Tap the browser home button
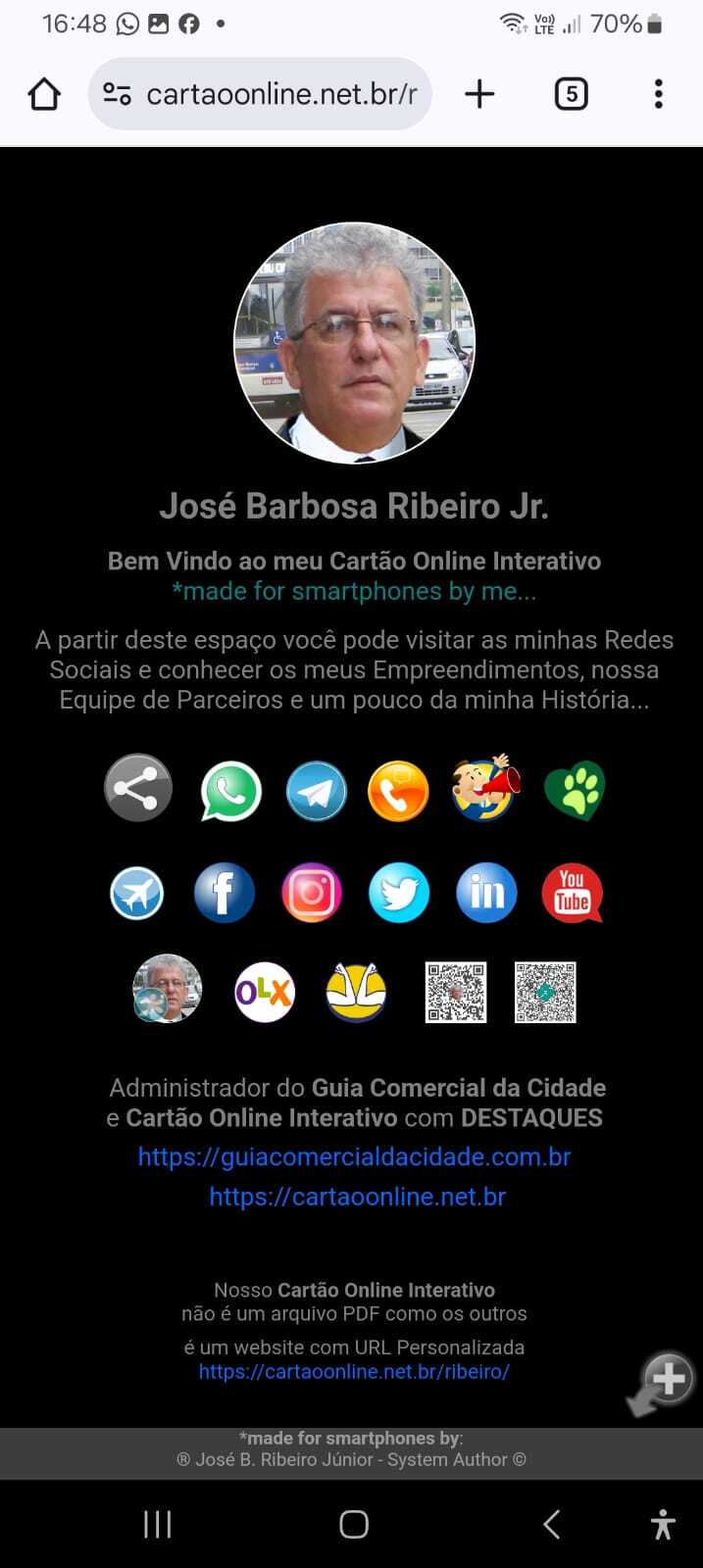 pos(44,94)
